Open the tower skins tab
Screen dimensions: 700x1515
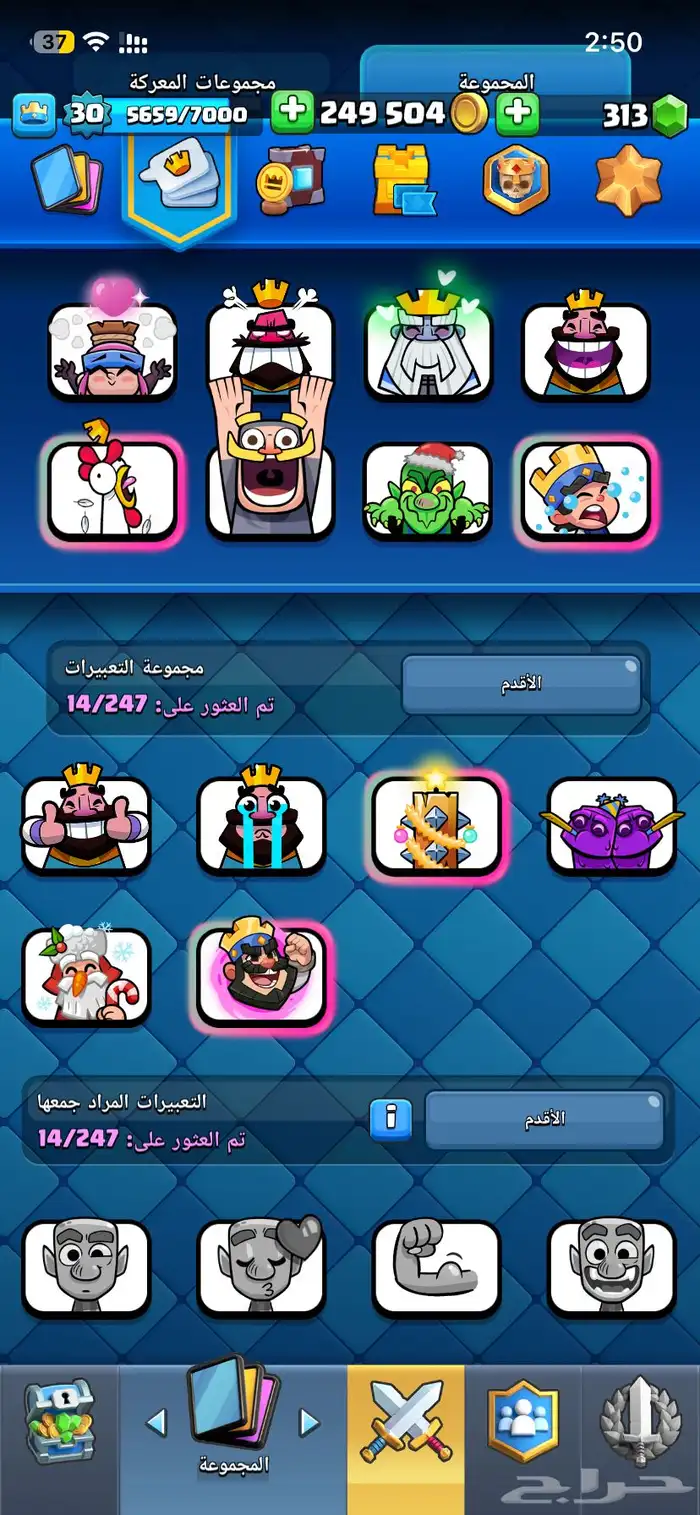(405, 182)
